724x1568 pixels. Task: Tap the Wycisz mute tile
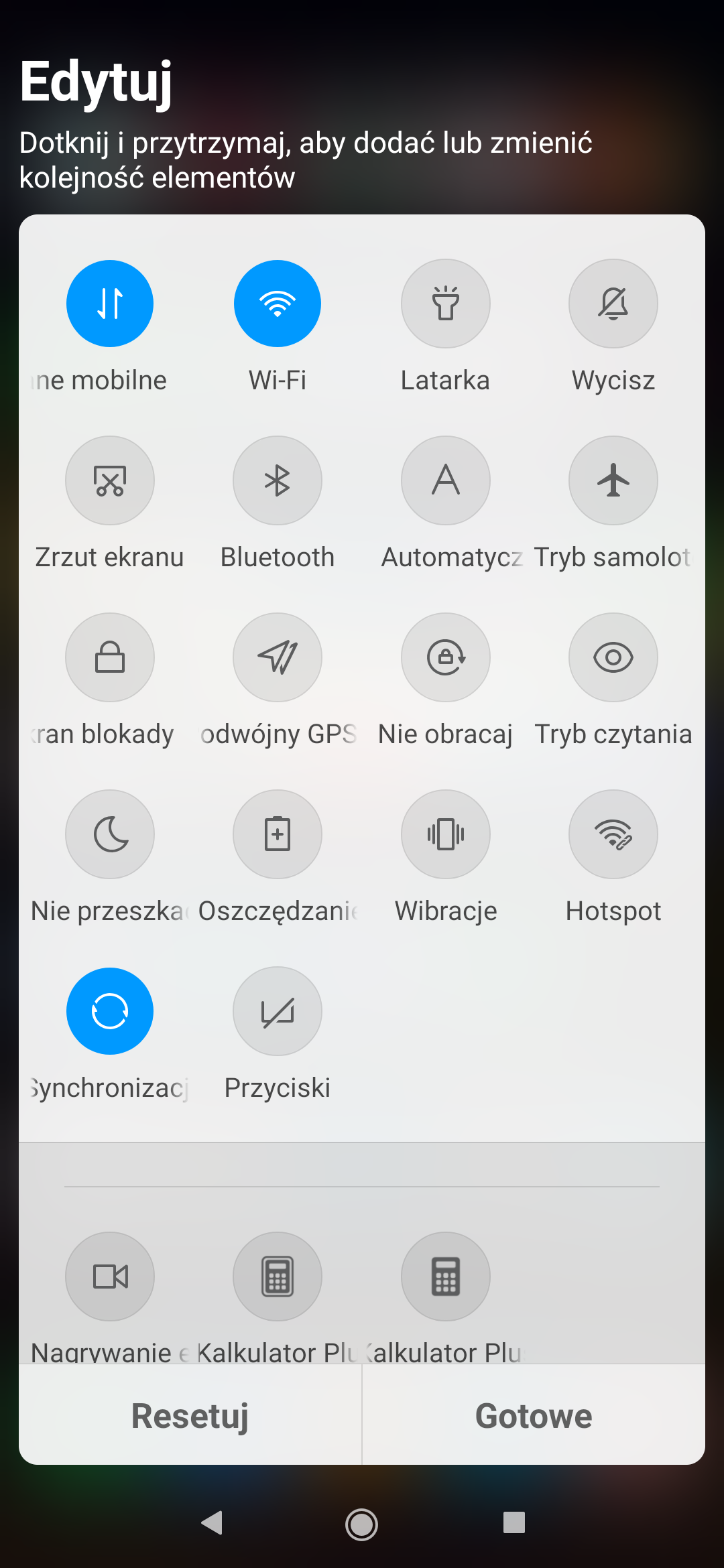click(613, 304)
